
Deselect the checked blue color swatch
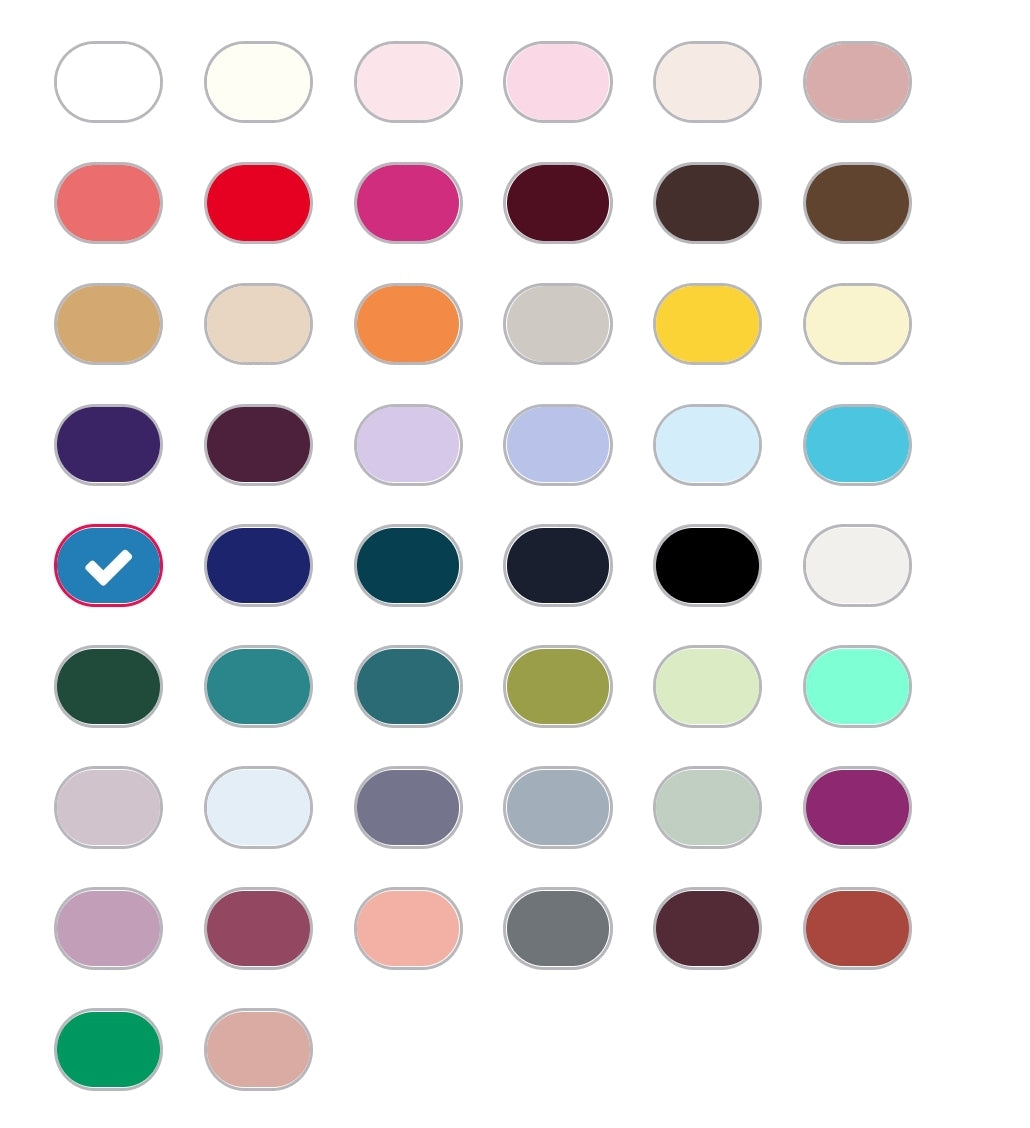click(108, 566)
